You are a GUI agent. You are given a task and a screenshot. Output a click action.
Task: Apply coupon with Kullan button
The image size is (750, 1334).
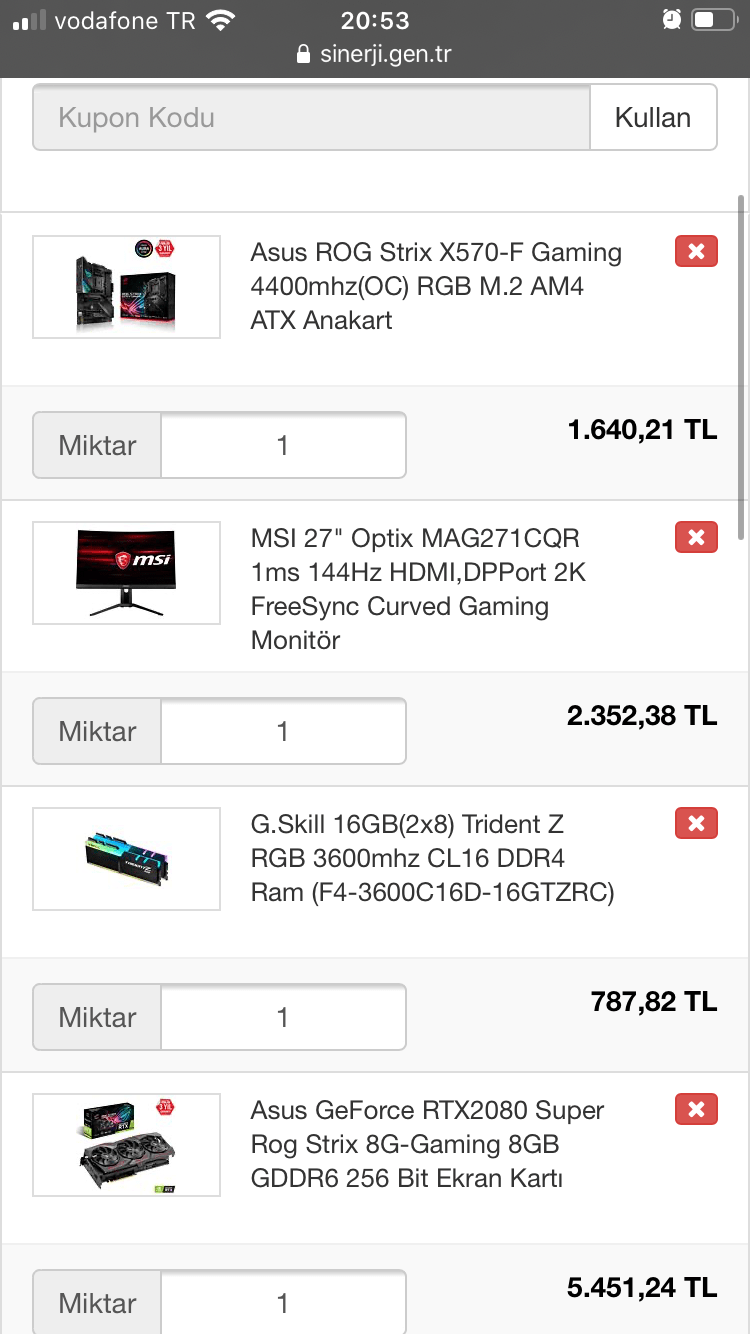pyautogui.click(x=653, y=118)
